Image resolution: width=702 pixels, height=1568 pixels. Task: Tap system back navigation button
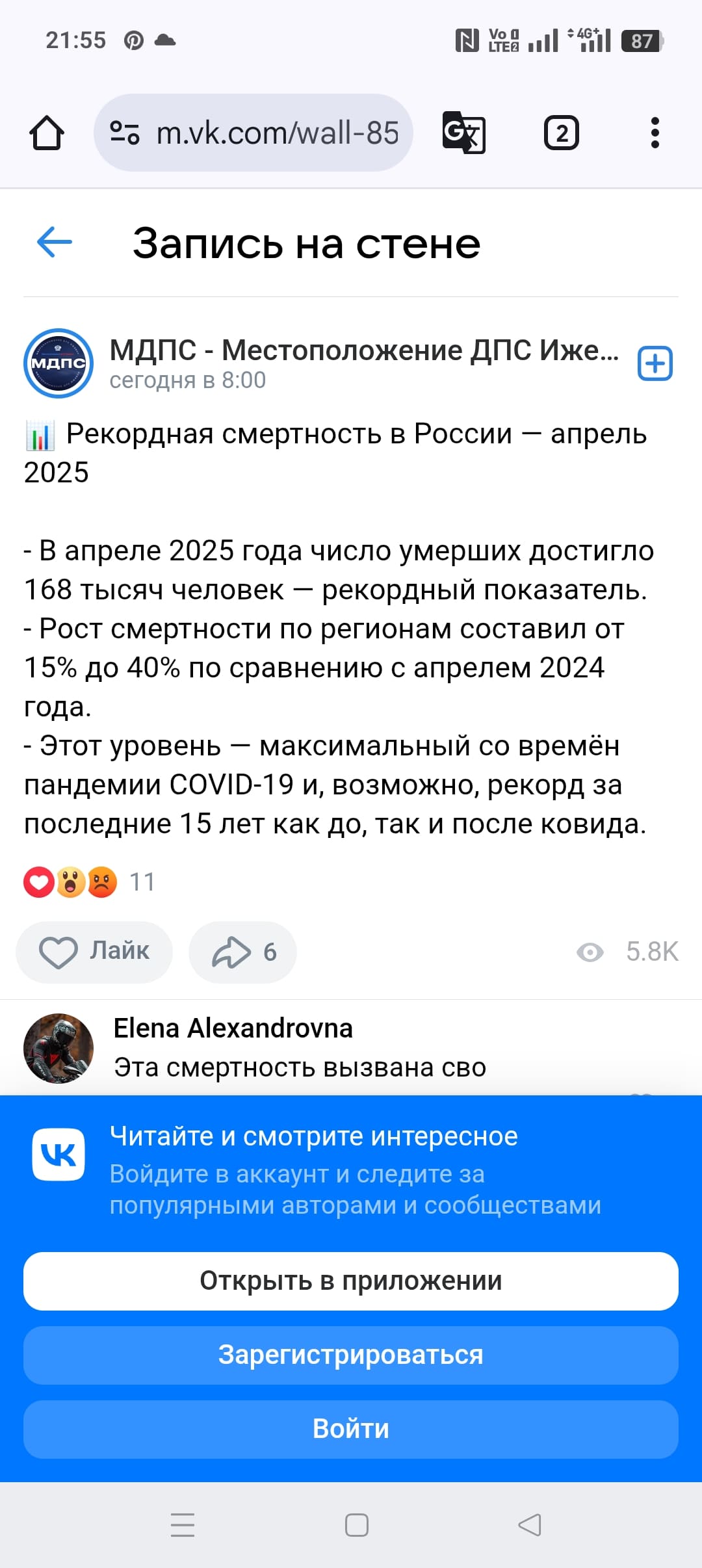[530, 1524]
